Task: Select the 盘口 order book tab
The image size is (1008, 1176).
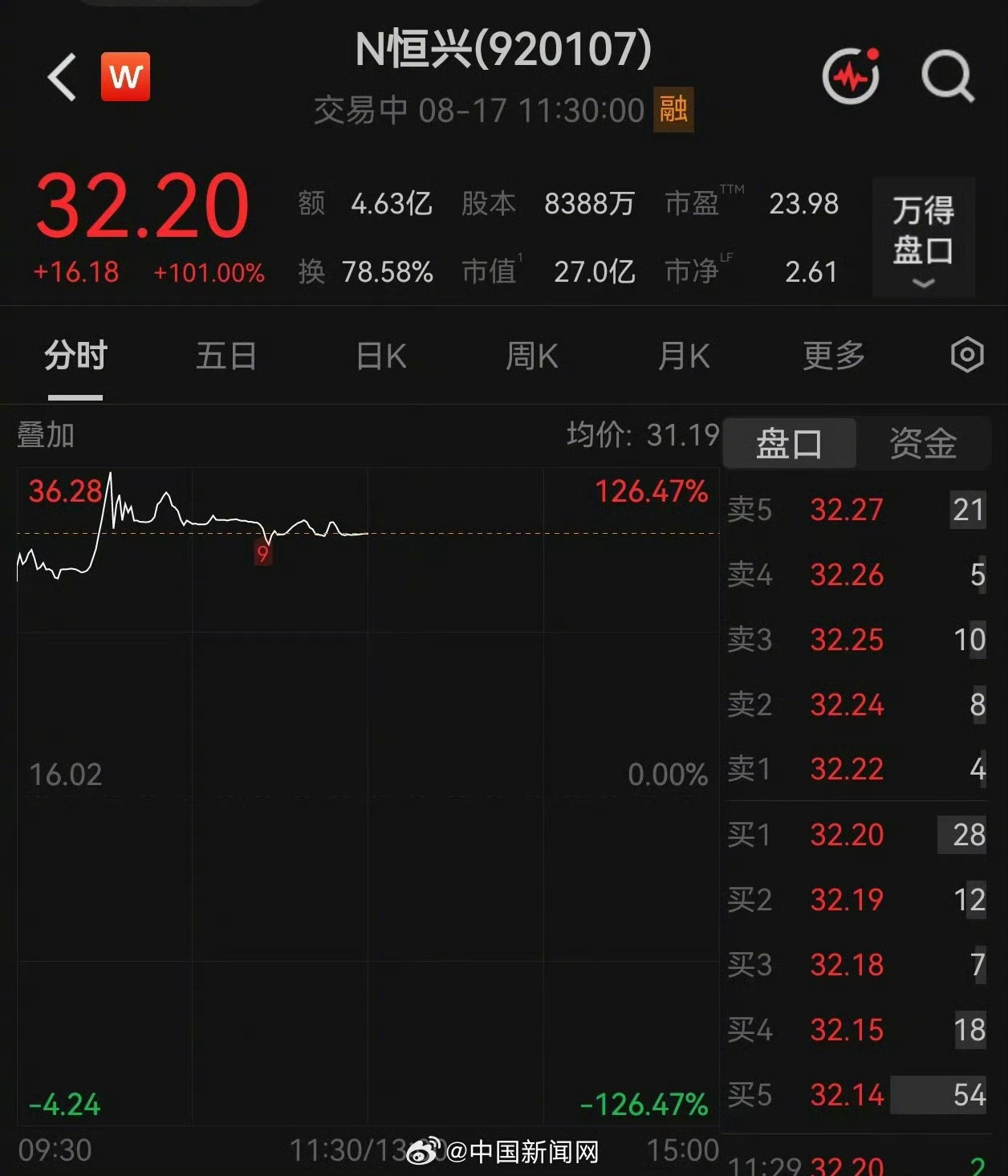Action: tap(790, 443)
